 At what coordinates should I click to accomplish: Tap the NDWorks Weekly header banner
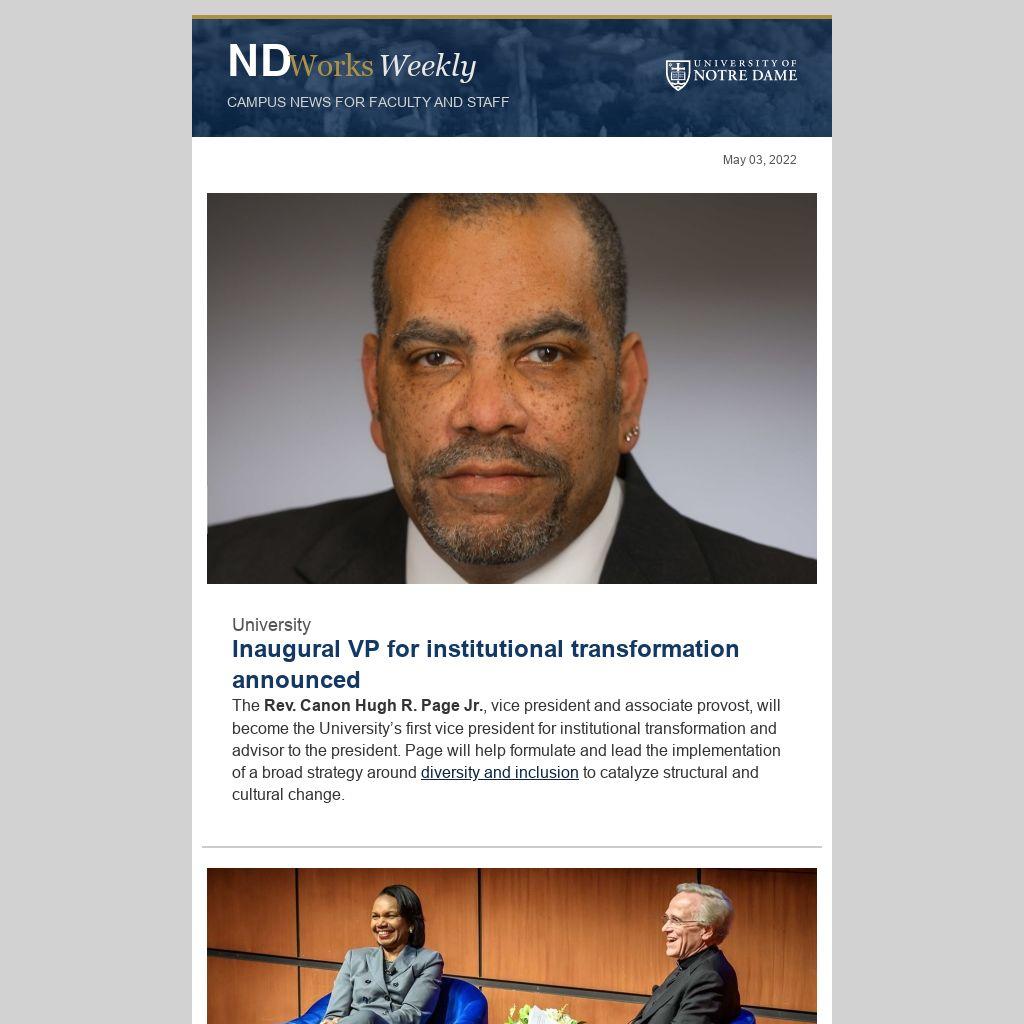(x=511, y=78)
